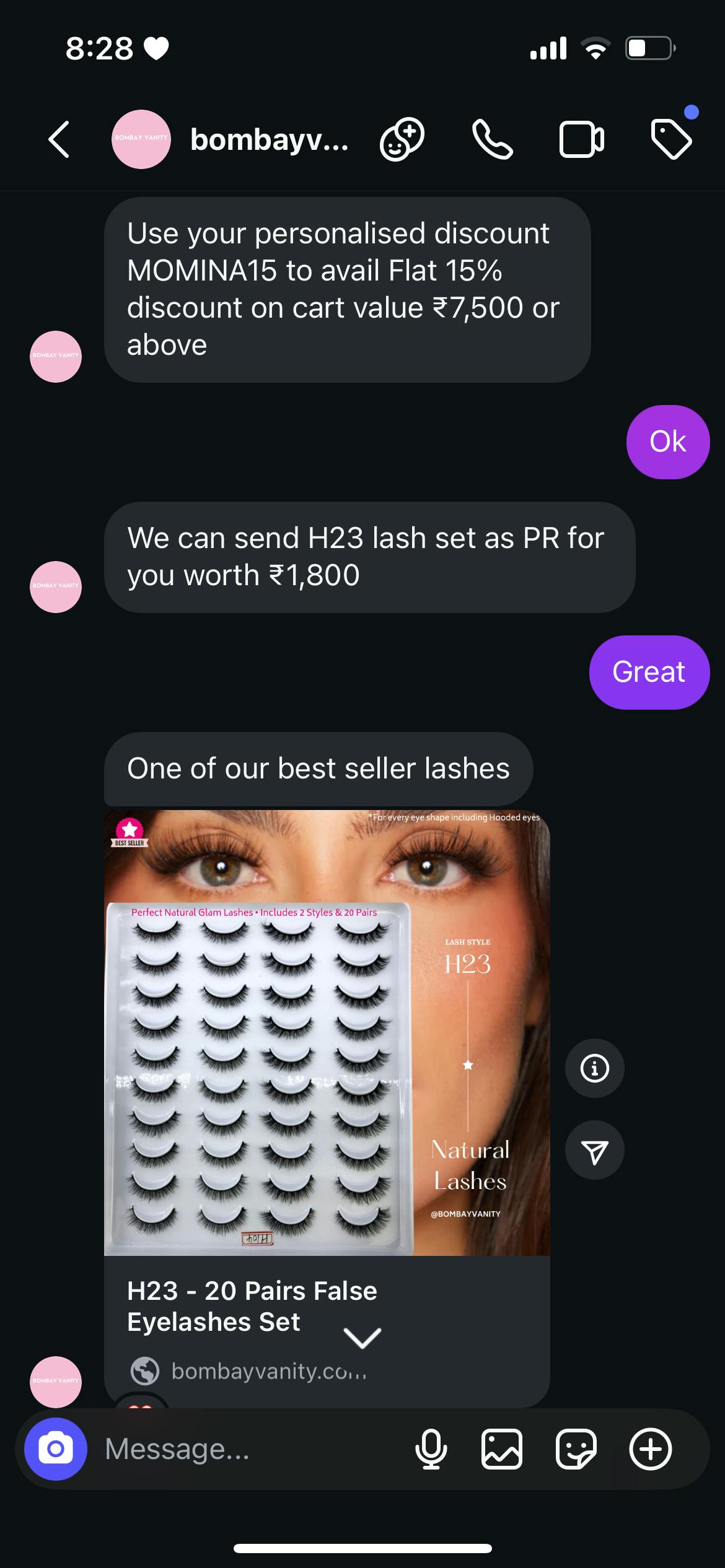The height and width of the screenshot is (1568, 725).
Task: Open the avatar sticker creation icon
Action: tap(402, 139)
